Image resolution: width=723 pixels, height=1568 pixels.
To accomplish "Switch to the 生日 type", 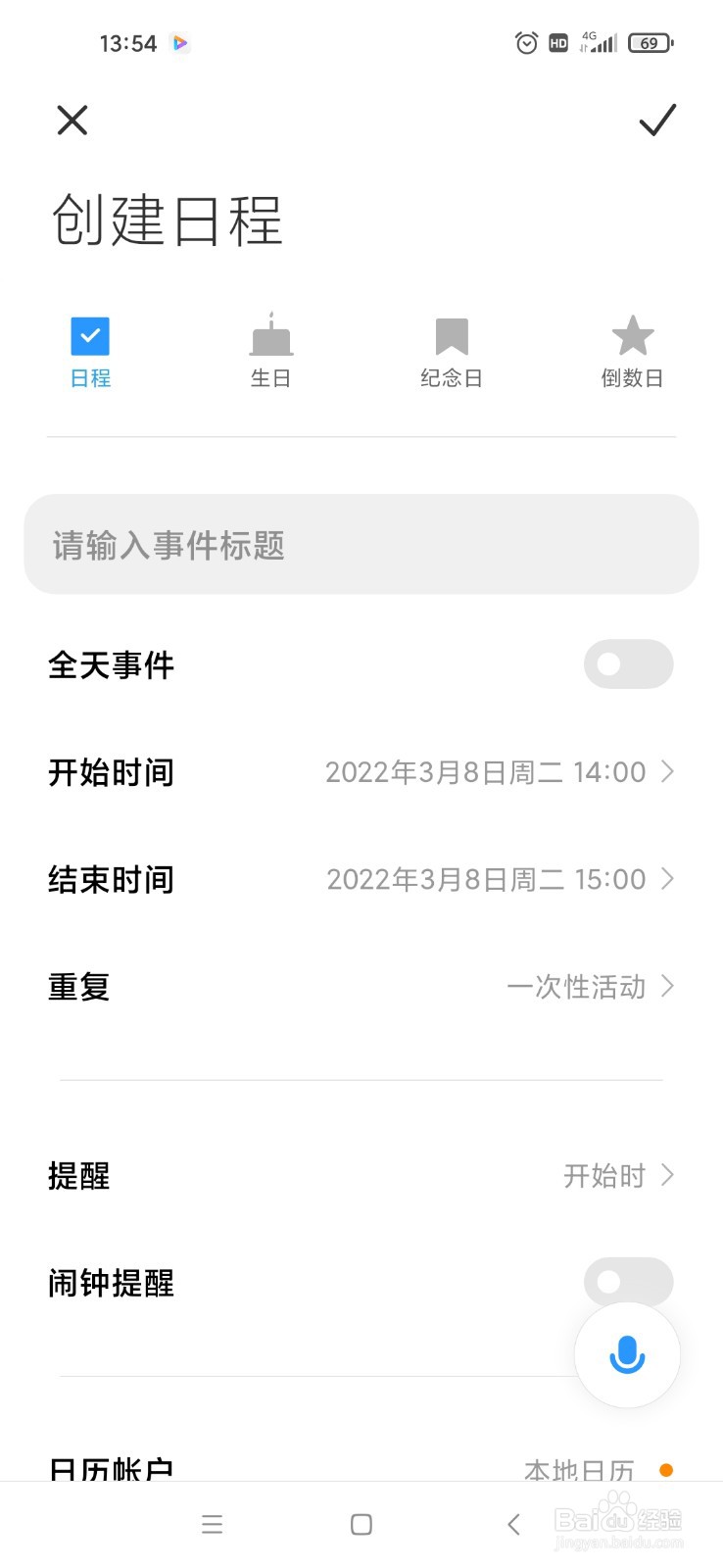I will 271,352.
